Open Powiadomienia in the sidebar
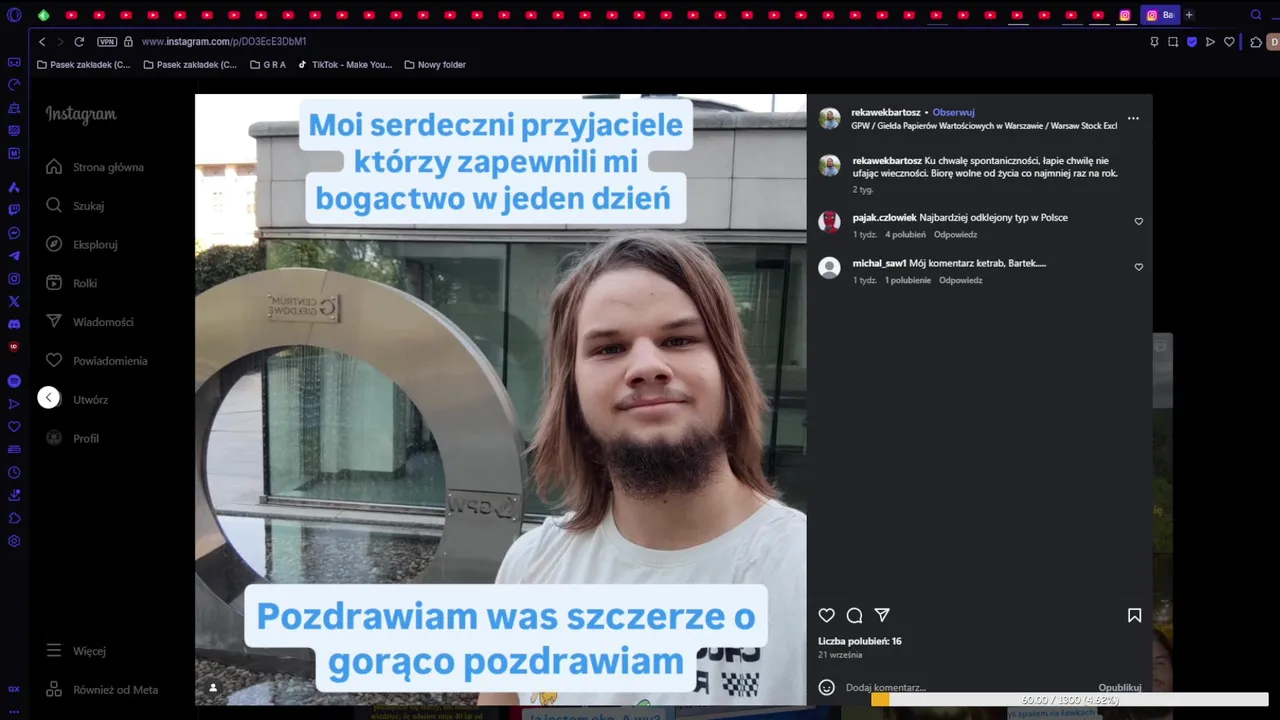The image size is (1280, 720). click(109, 361)
